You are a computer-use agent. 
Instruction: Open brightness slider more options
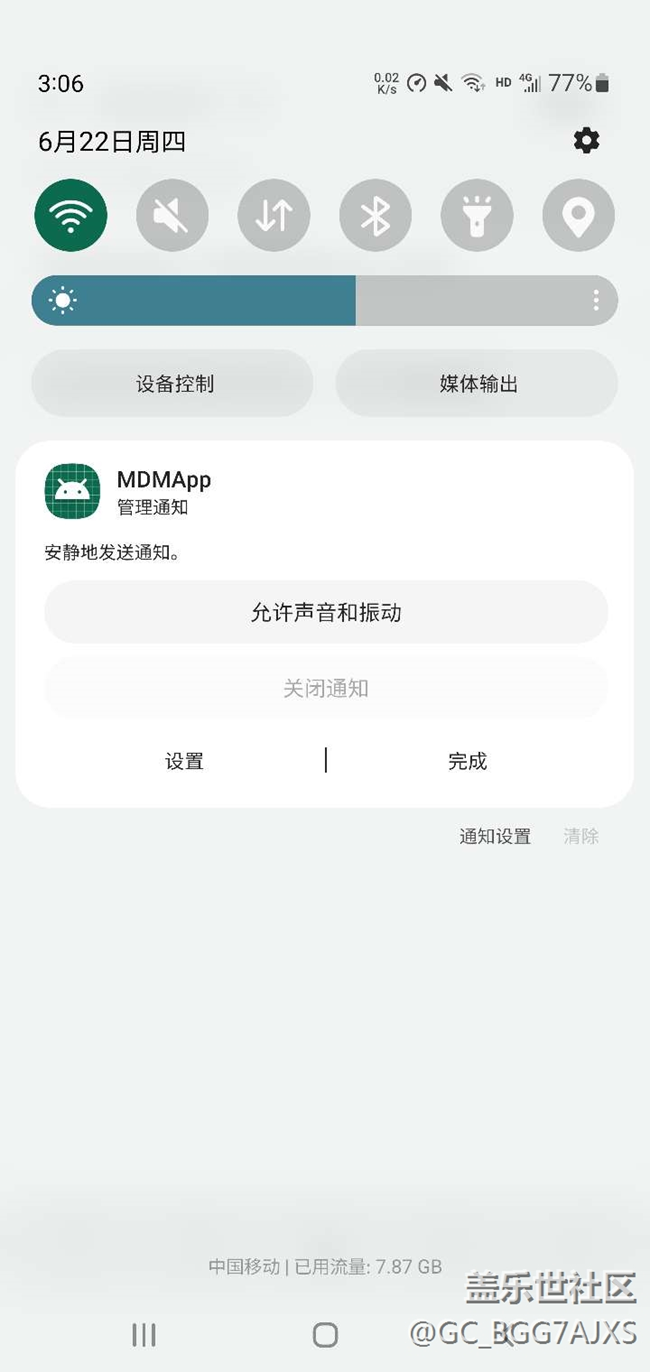pos(596,300)
